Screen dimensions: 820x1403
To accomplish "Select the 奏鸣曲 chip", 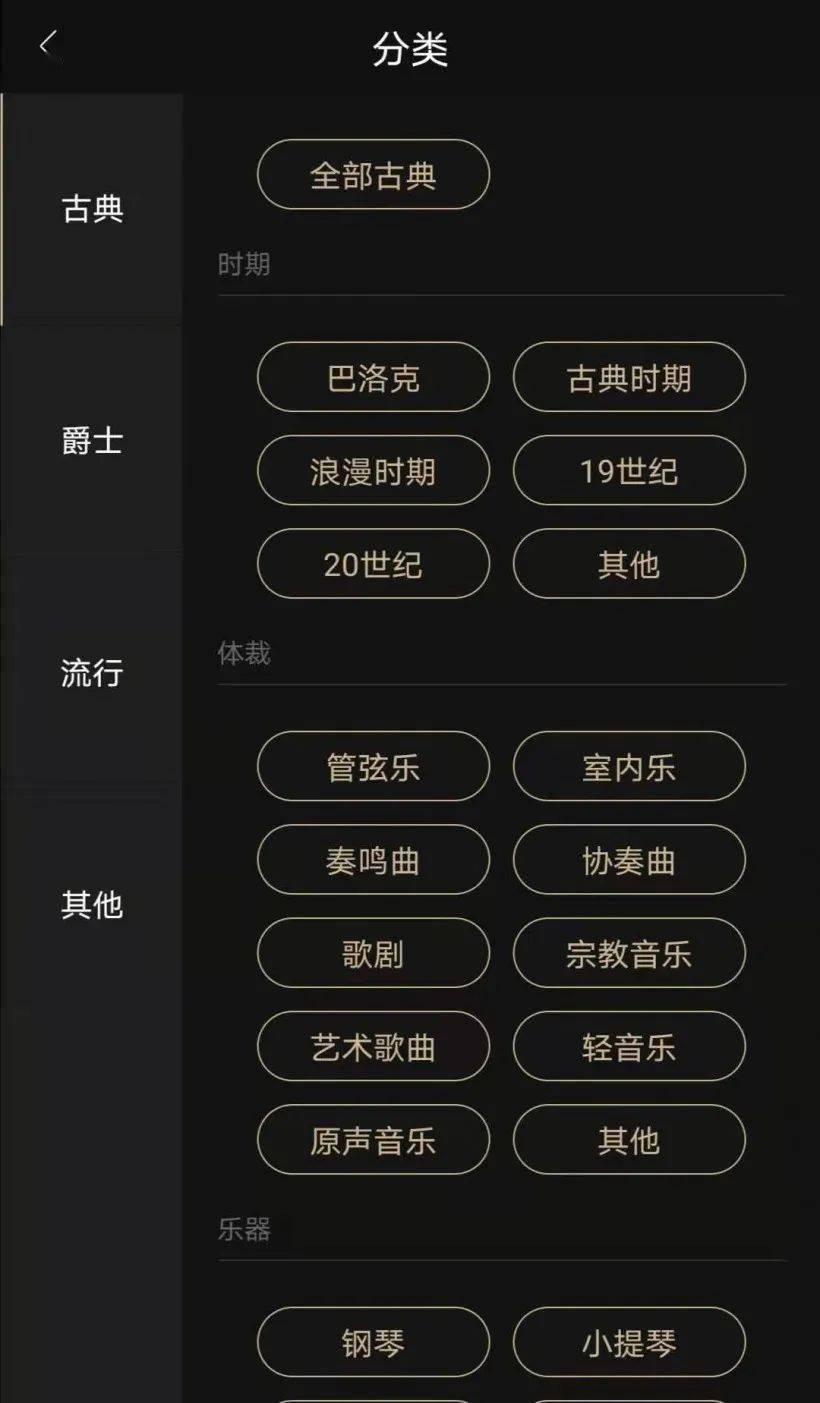I will point(373,860).
